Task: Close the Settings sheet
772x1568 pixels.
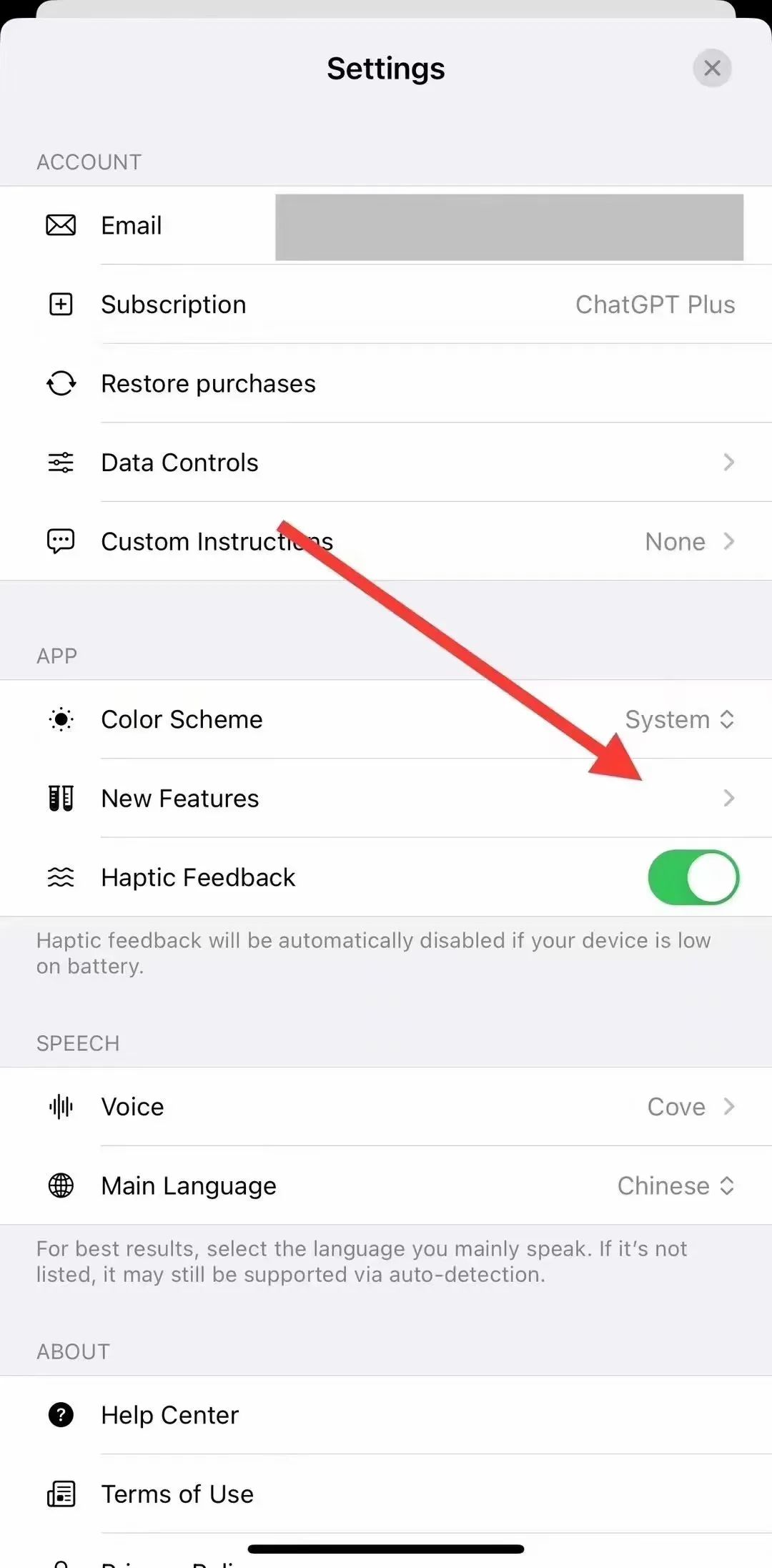Action: 711,69
